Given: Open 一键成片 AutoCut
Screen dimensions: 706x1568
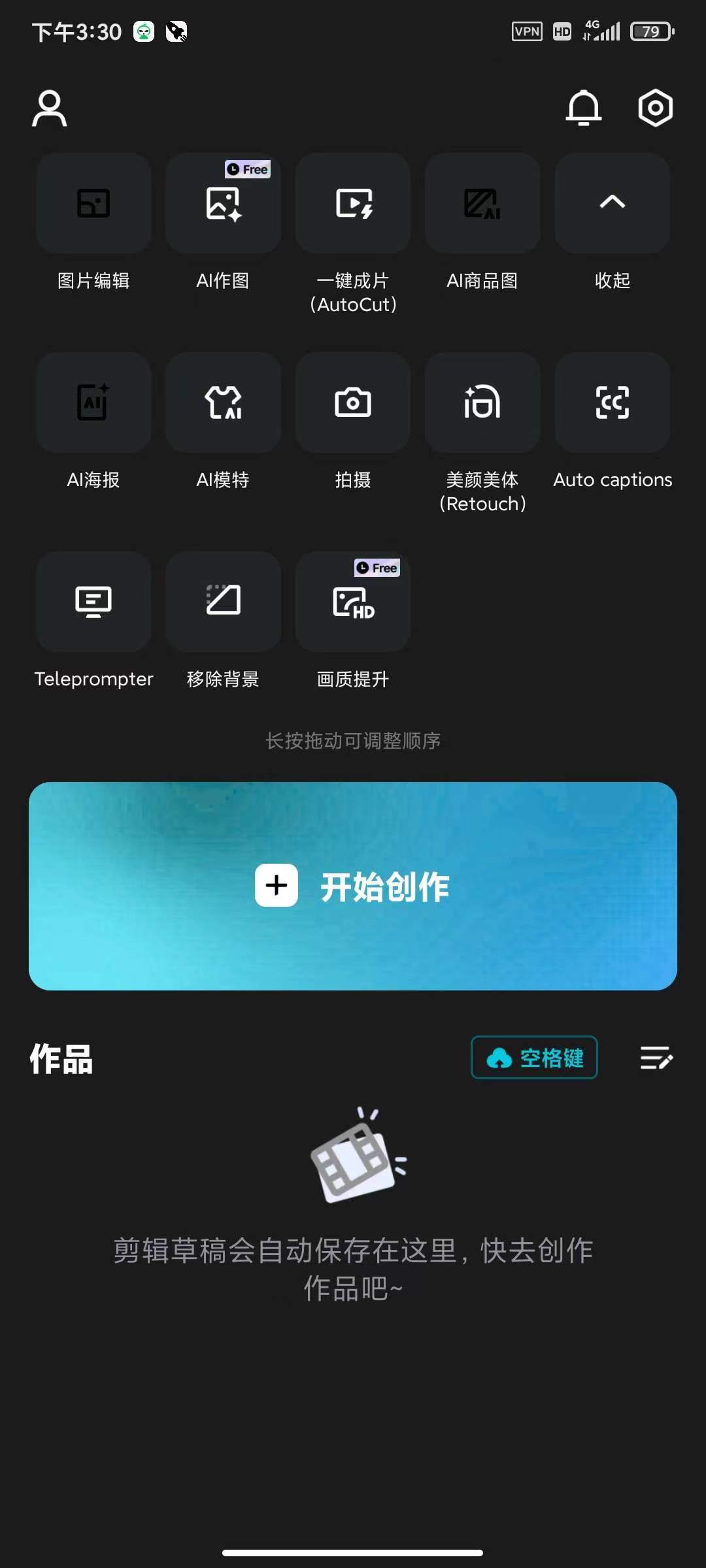Looking at the screenshot, I should point(353,204).
